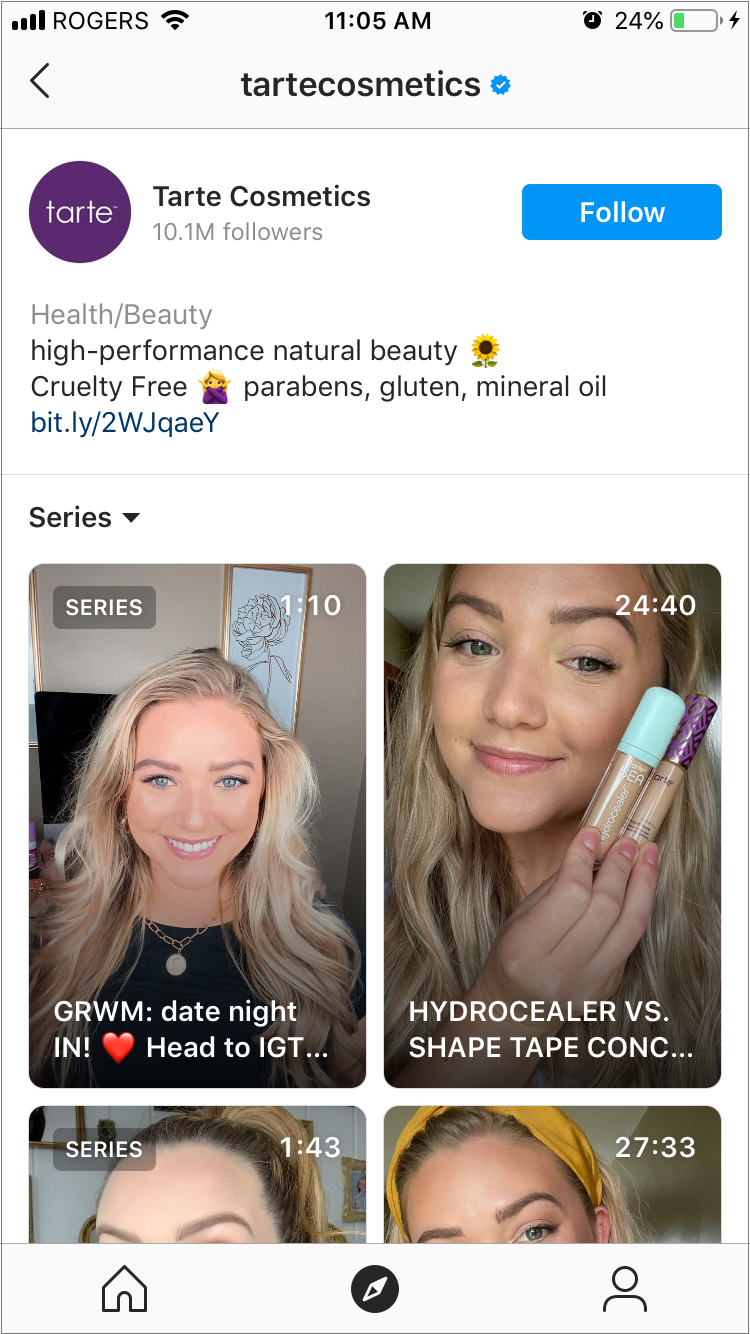Switch to the Home tab
The image size is (750, 1334).
[125, 1289]
